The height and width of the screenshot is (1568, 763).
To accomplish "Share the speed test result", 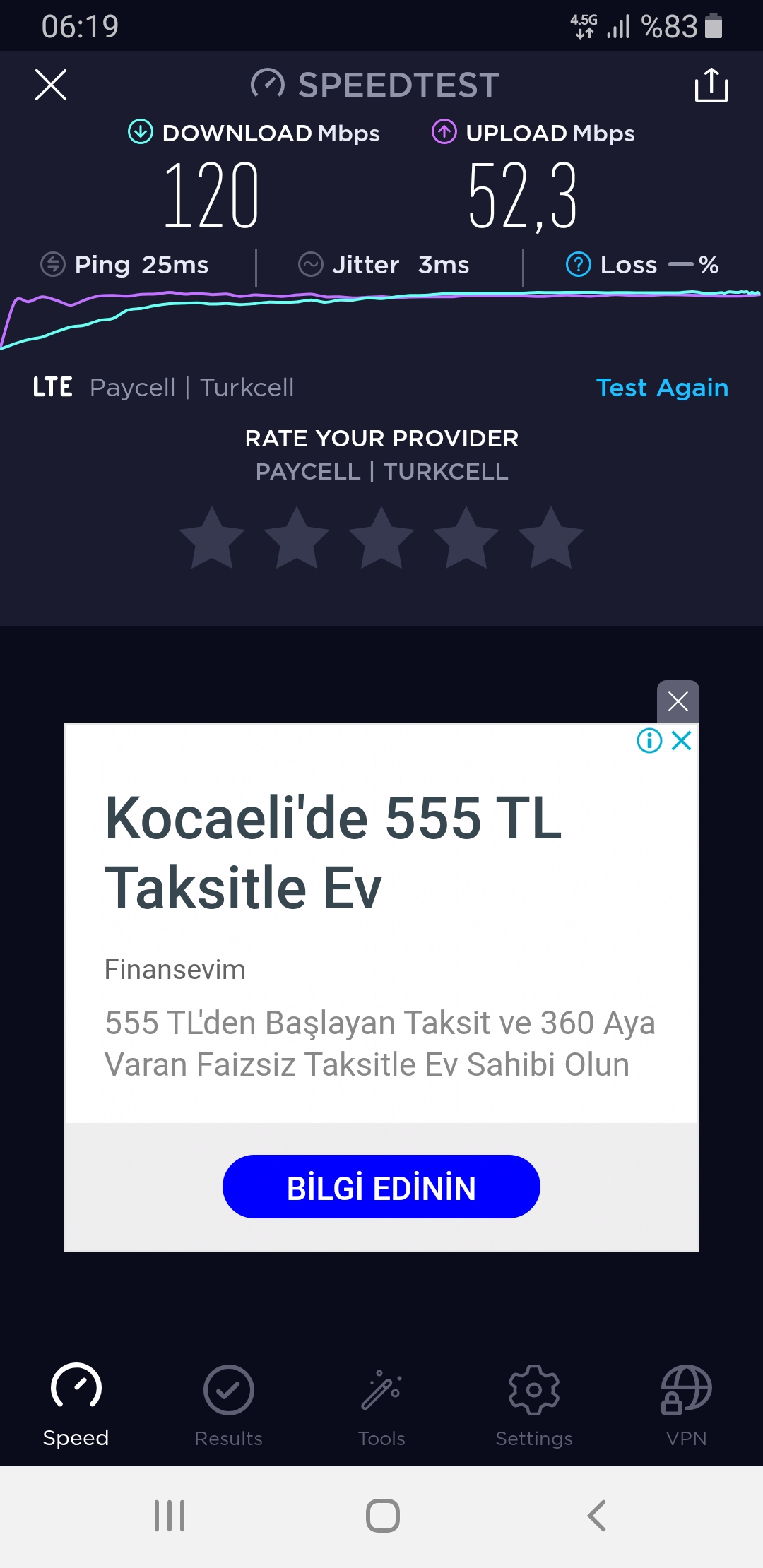I will [x=711, y=85].
